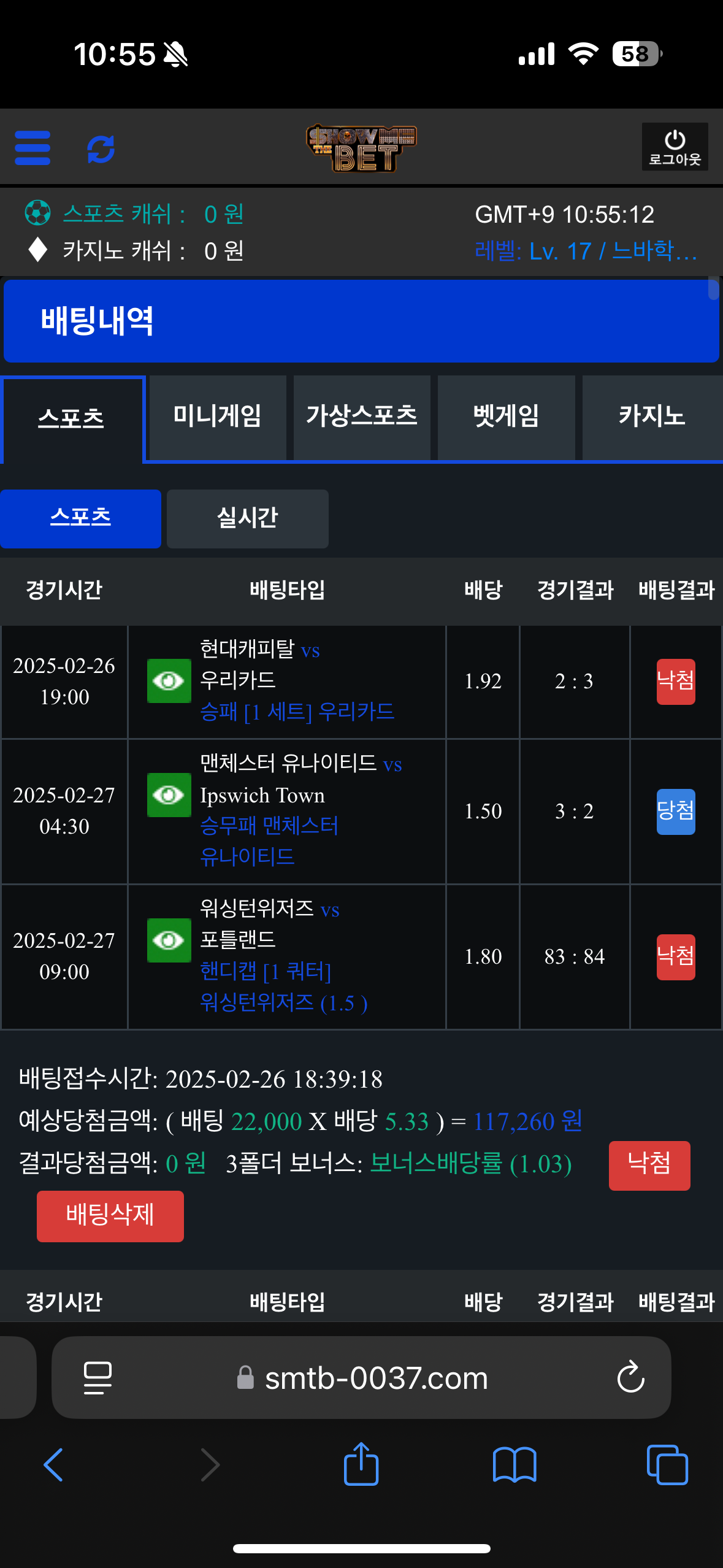This screenshot has height=1568, width=723.
Task: Switch to the 미니게임 tab
Action: click(217, 417)
